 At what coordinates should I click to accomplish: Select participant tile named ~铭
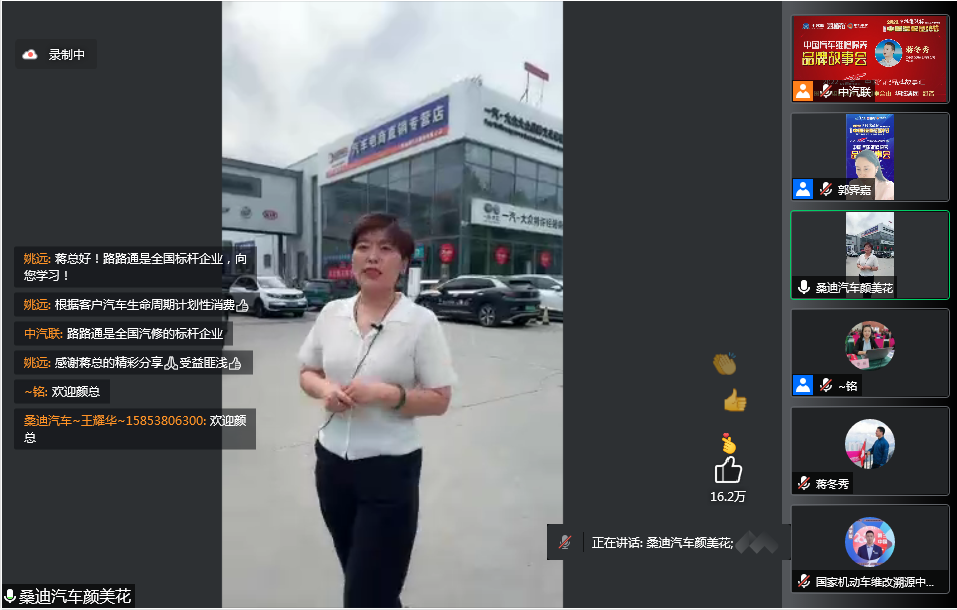(x=869, y=352)
